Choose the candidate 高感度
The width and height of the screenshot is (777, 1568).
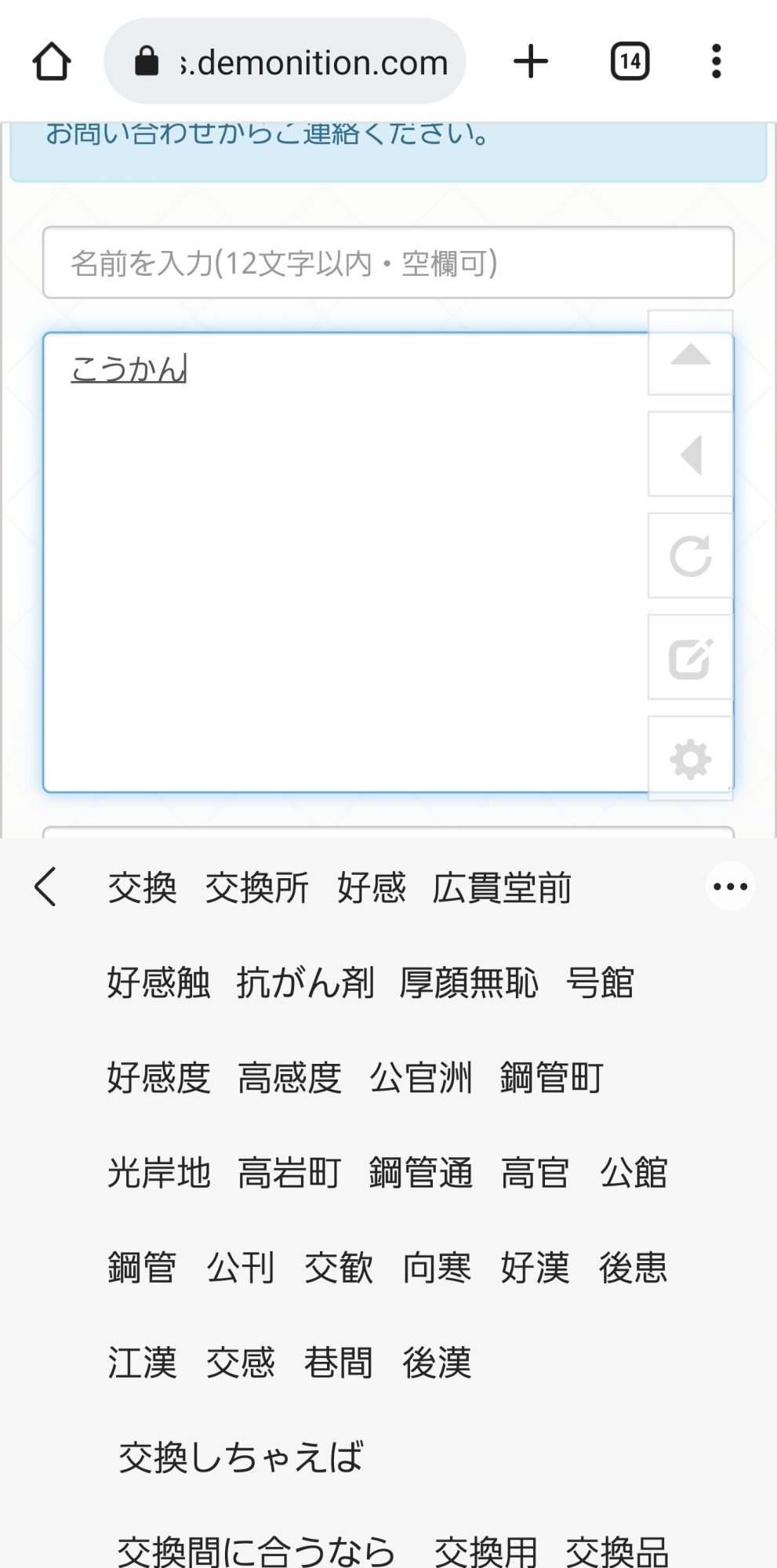289,1078
